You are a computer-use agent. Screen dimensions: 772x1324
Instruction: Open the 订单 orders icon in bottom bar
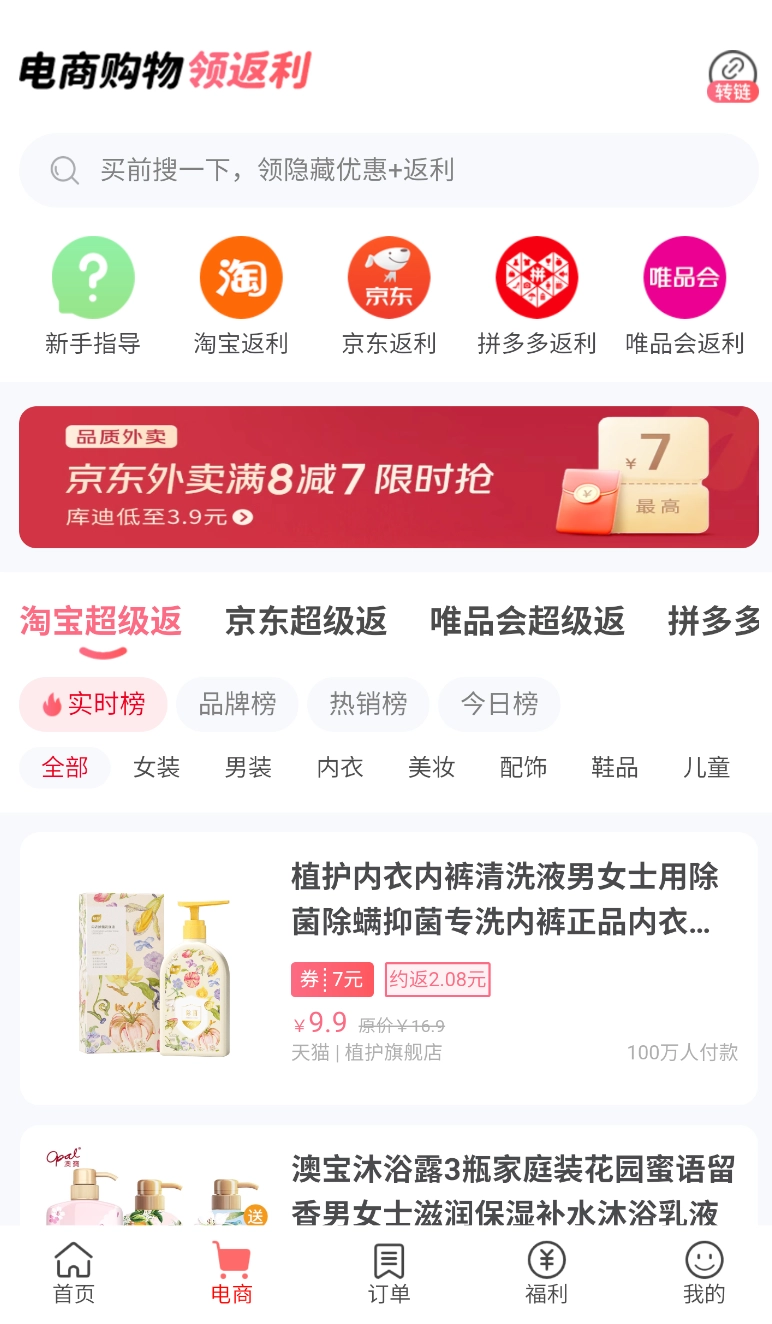point(388,1272)
